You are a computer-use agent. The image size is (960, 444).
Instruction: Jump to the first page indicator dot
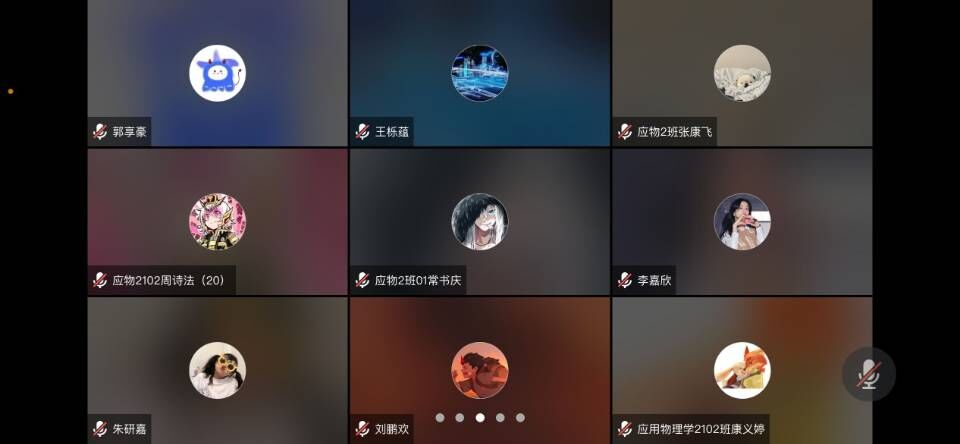pos(440,418)
